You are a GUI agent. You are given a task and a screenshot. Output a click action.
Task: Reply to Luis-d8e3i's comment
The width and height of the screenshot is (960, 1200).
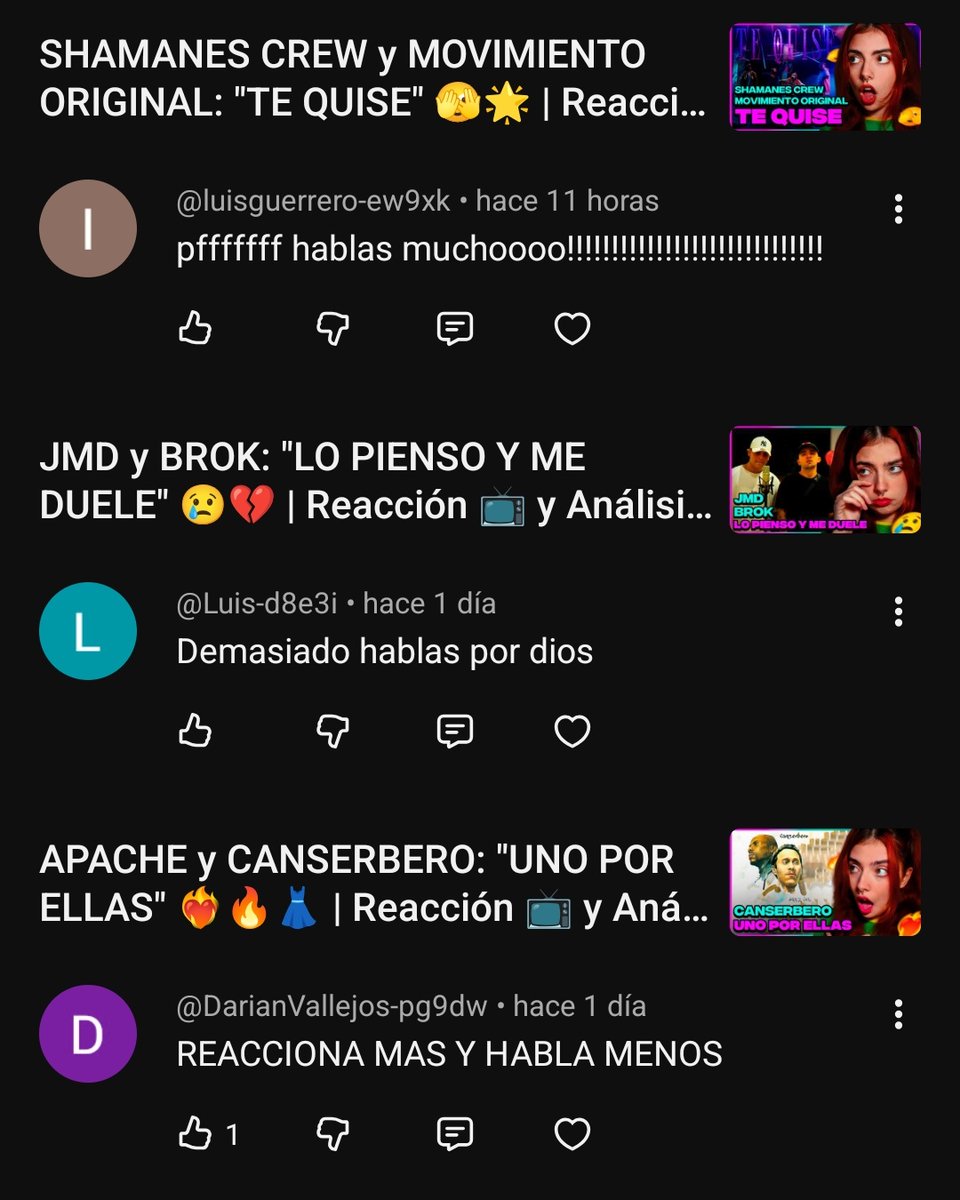455,731
